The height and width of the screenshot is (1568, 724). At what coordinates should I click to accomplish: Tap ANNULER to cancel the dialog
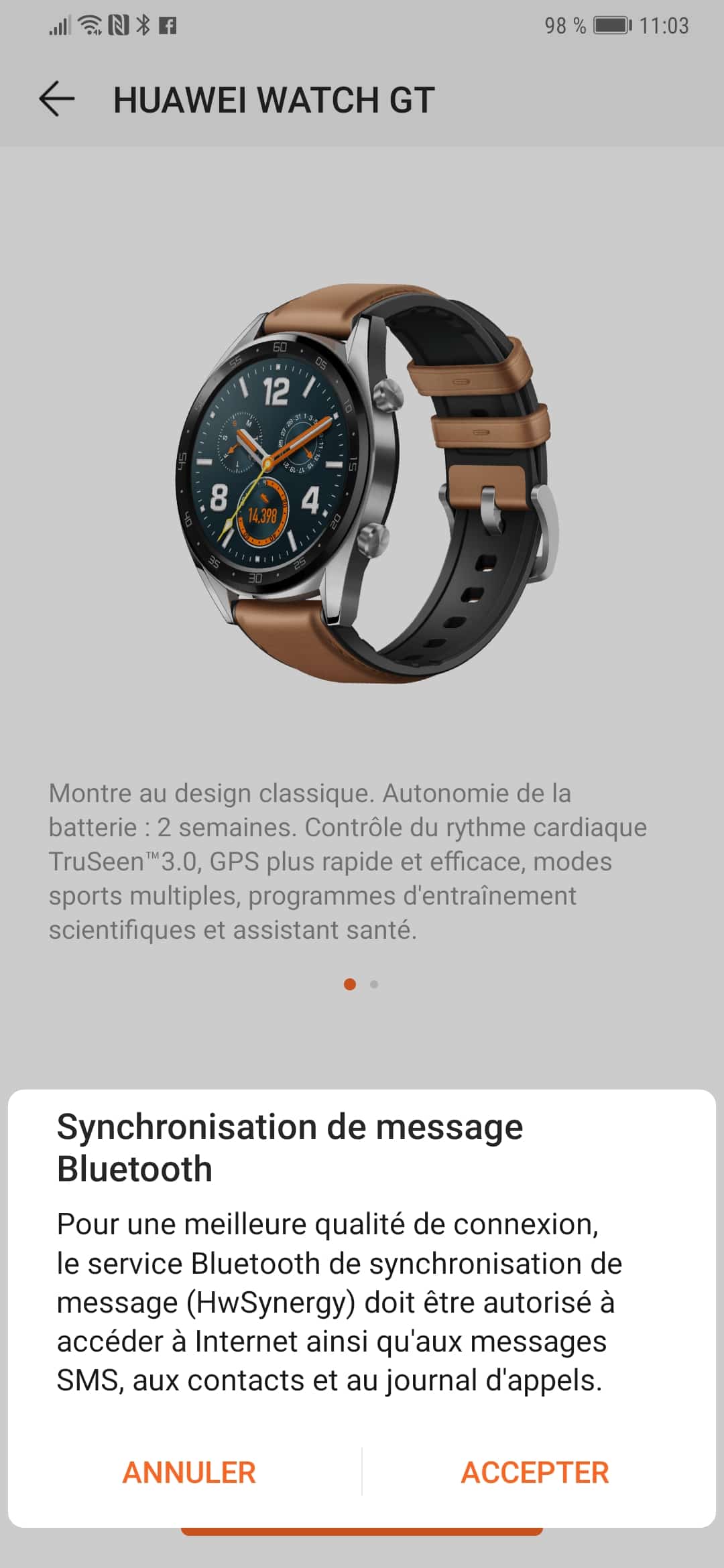tap(189, 1473)
